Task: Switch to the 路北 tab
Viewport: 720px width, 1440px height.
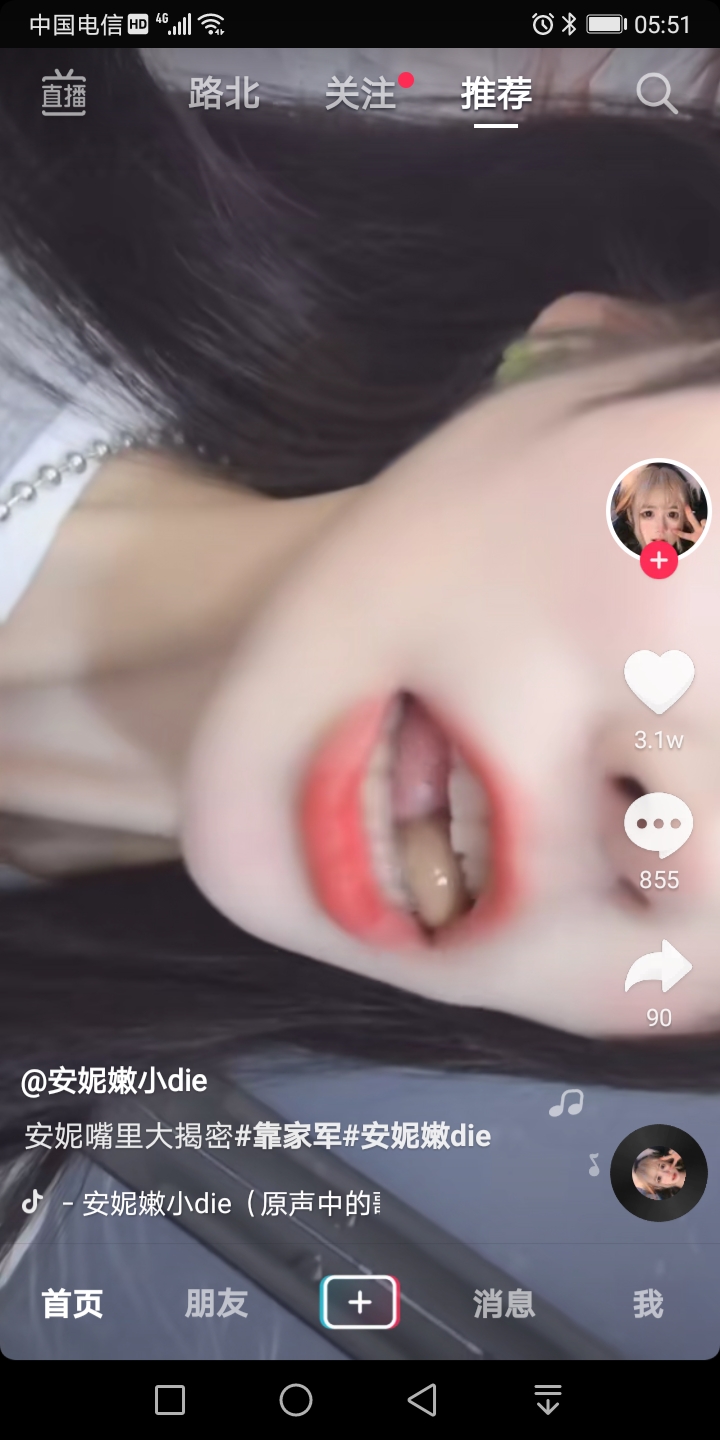Action: pos(224,94)
